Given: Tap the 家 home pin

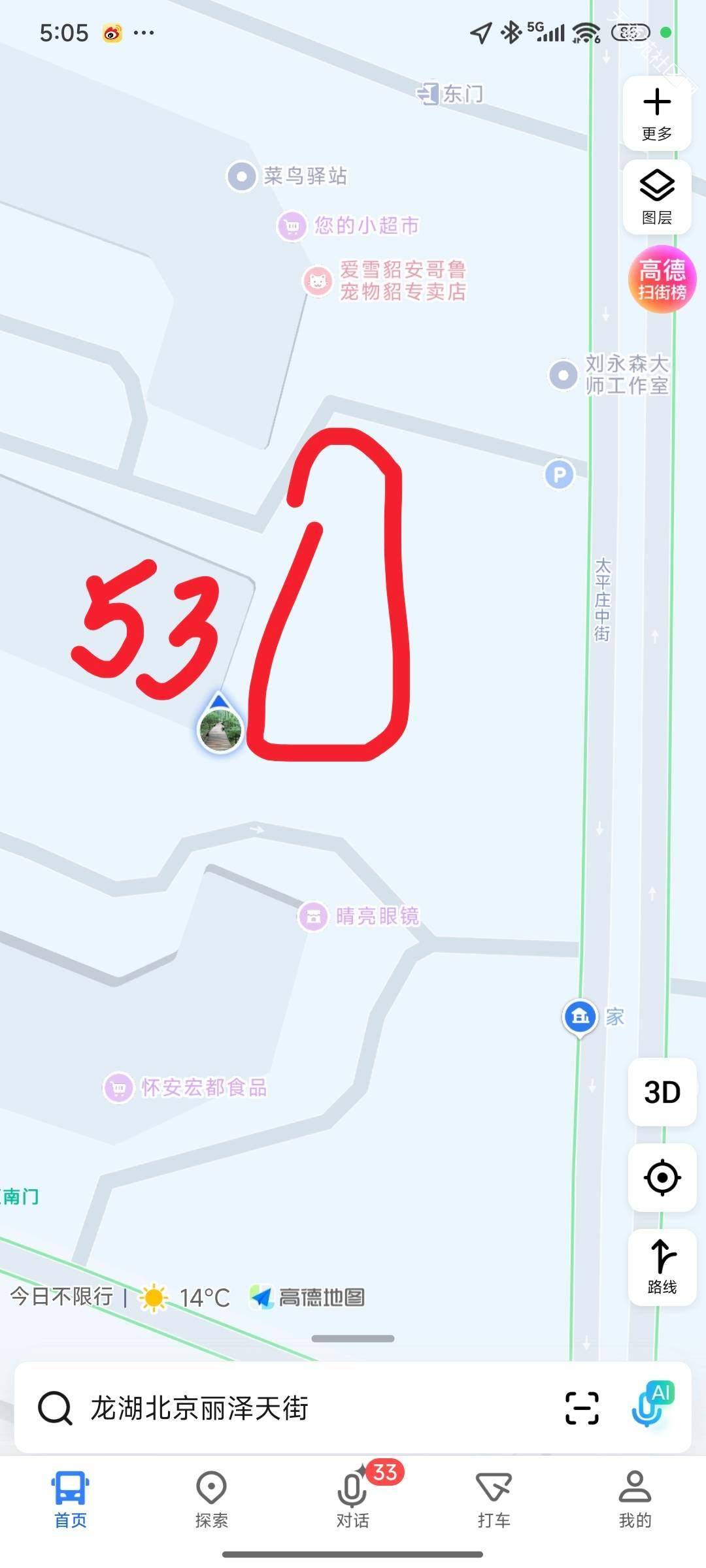Looking at the screenshot, I should (580, 1017).
